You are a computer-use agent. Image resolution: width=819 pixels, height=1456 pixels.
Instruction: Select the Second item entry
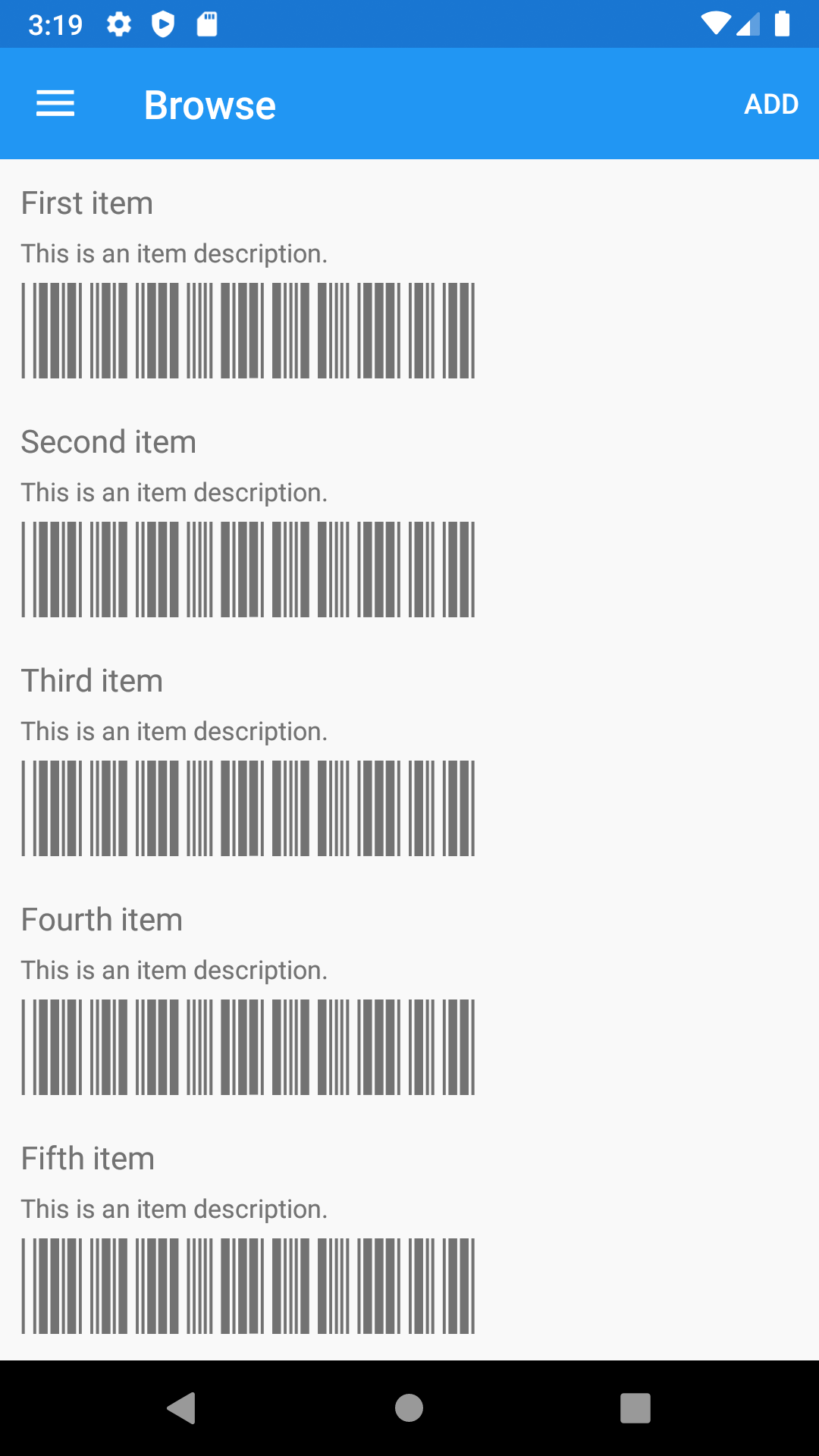pyautogui.click(x=409, y=518)
